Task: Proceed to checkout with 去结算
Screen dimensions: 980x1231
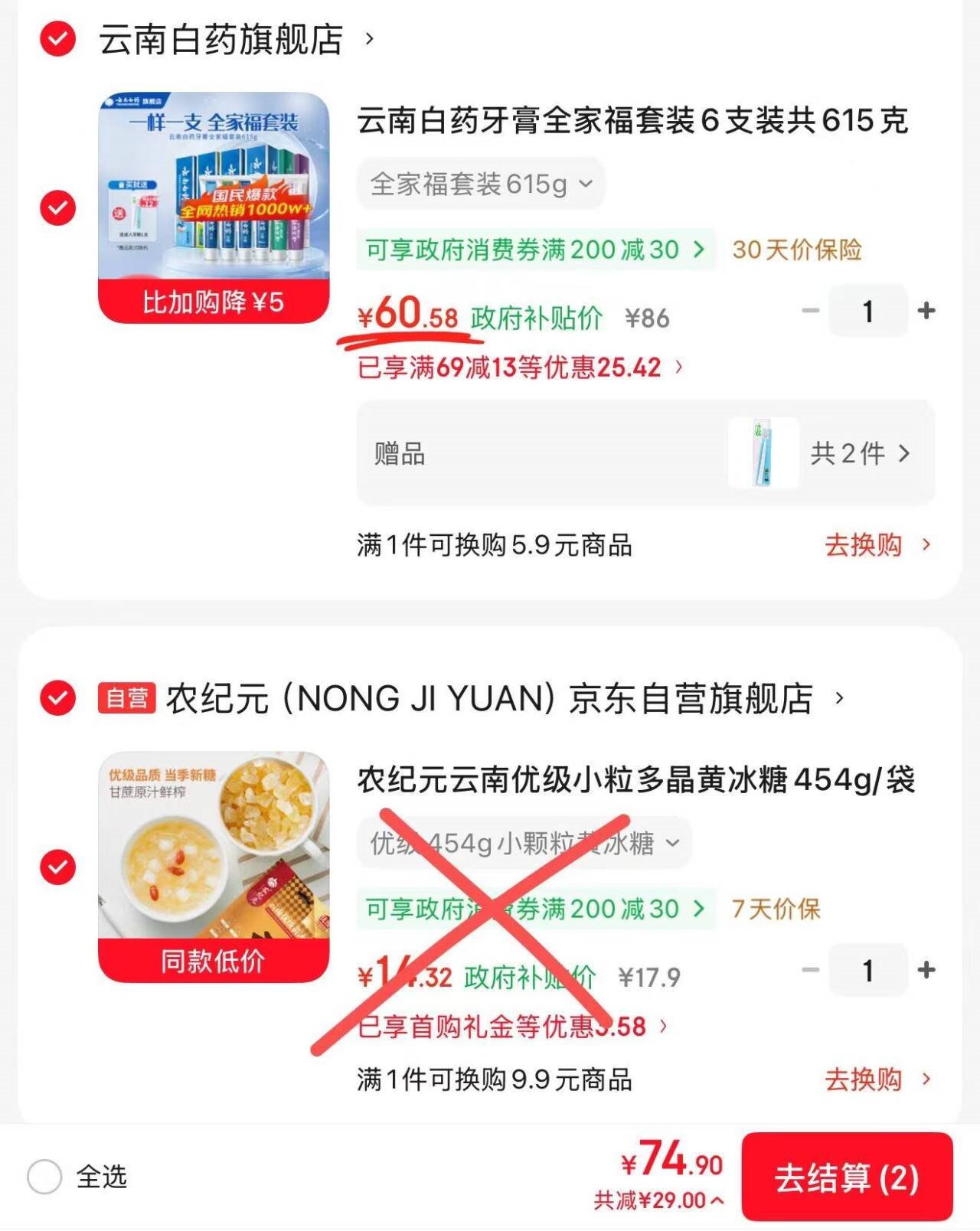Action: pos(847,1177)
